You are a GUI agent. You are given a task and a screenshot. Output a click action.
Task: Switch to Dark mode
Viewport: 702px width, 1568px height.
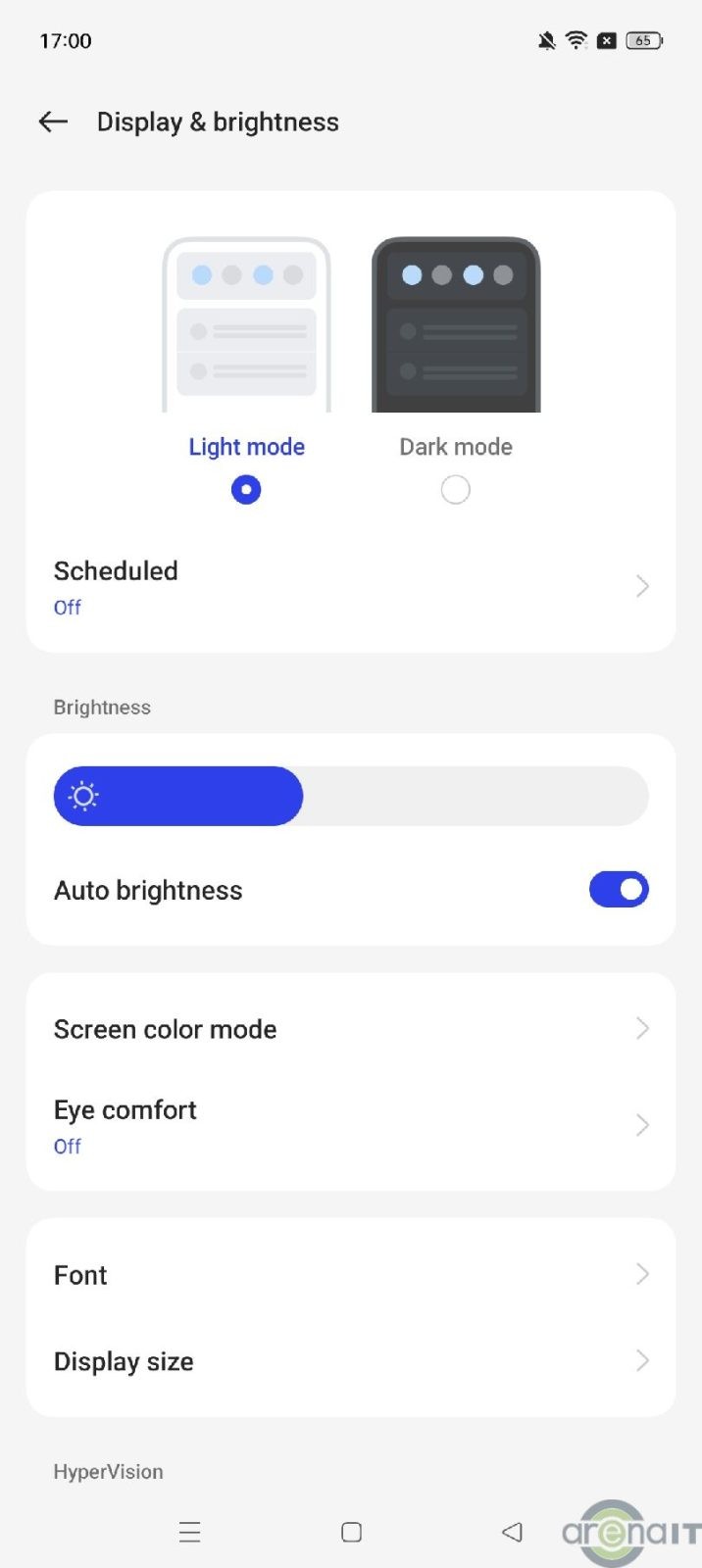(x=455, y=489)
